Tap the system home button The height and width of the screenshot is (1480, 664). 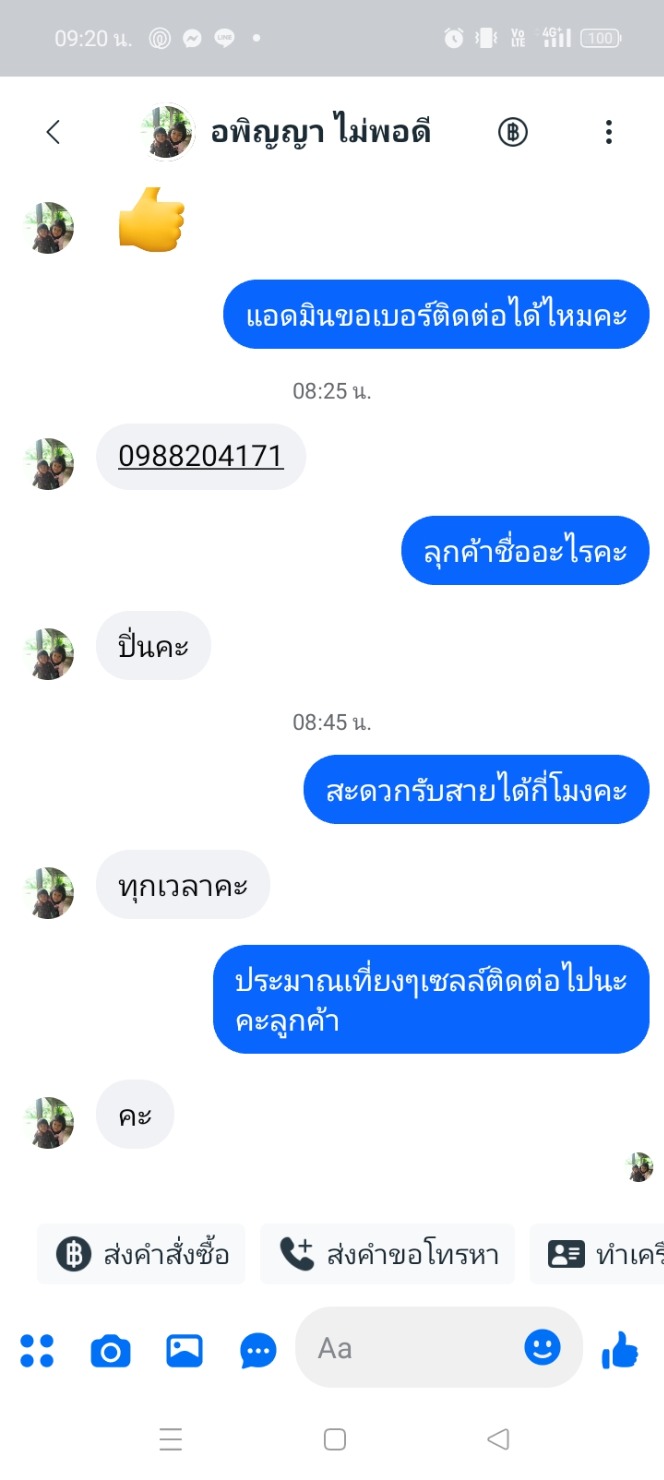(335, 1439)
